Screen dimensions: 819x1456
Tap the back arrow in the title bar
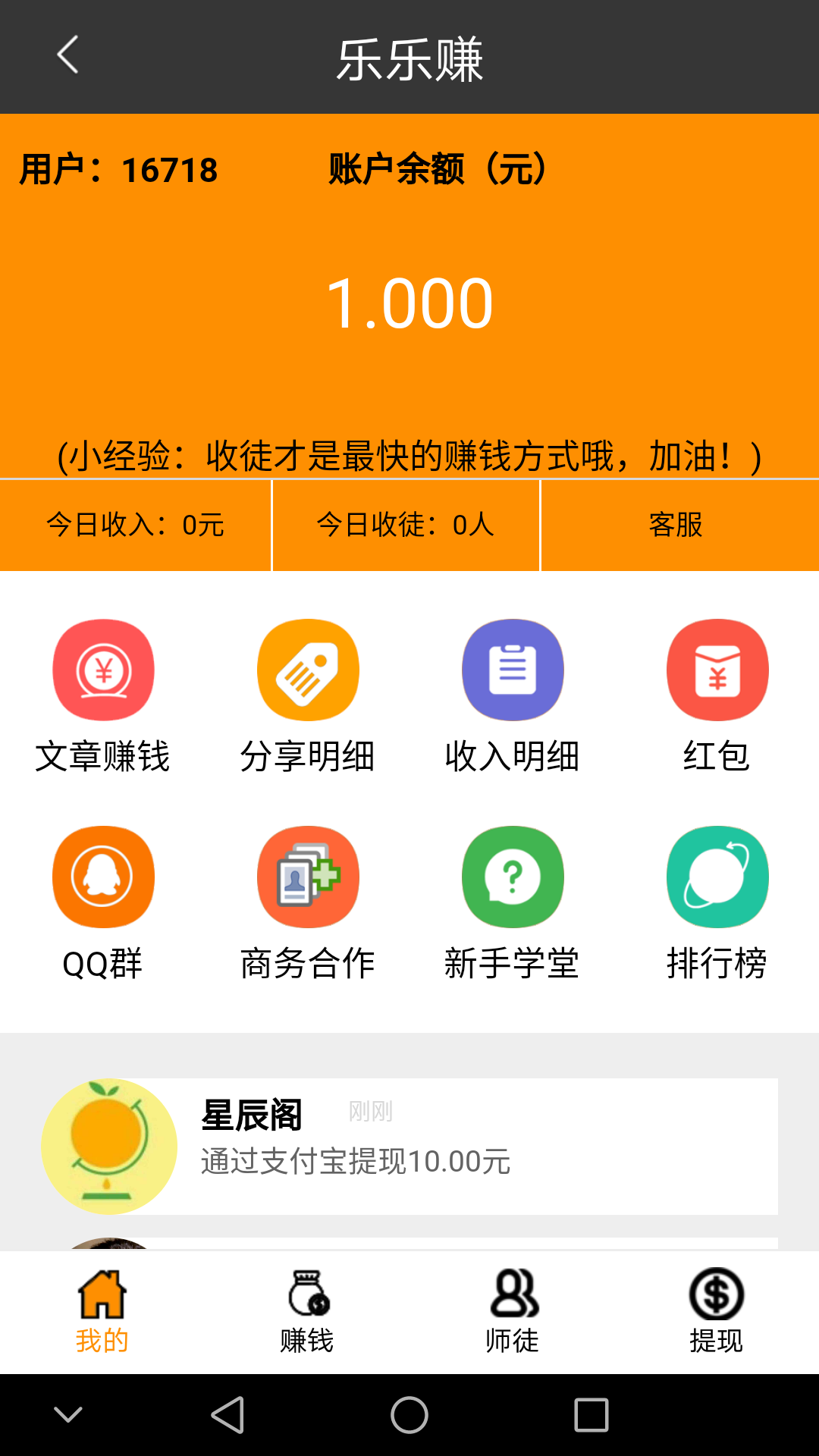point(68,55)
